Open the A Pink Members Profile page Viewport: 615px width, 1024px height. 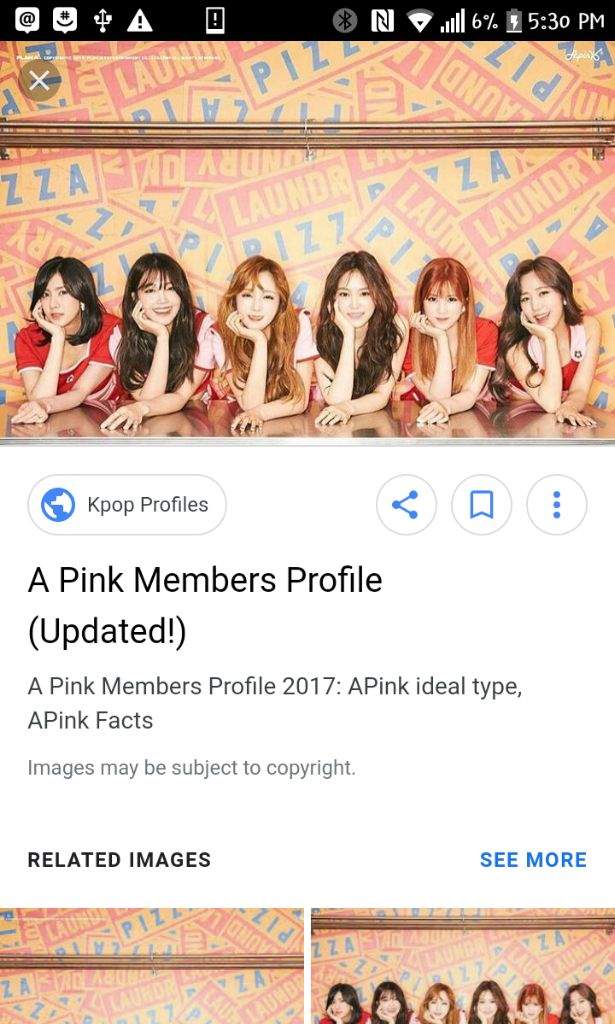point(205,605)
